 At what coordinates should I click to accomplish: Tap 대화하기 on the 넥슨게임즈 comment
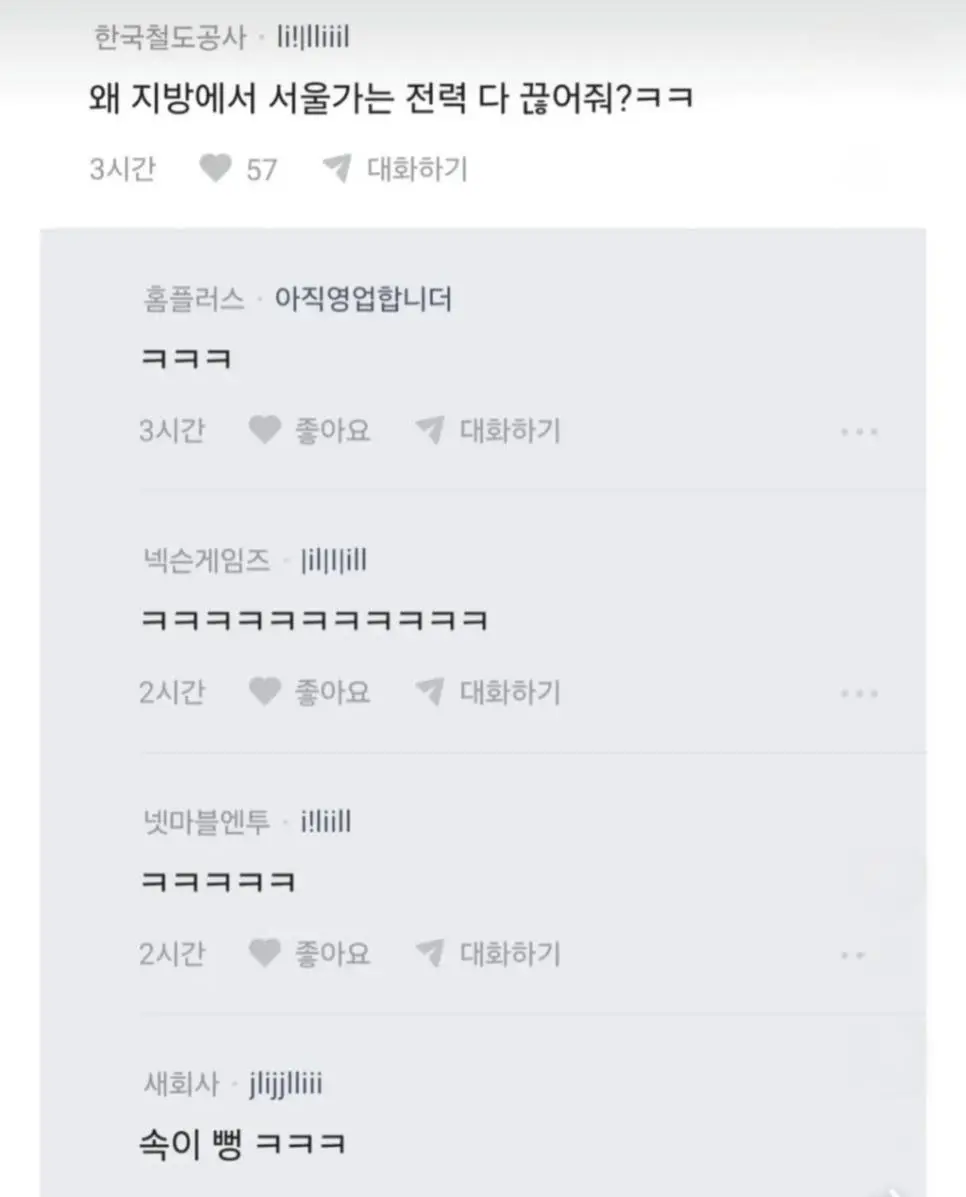(488, 692)
